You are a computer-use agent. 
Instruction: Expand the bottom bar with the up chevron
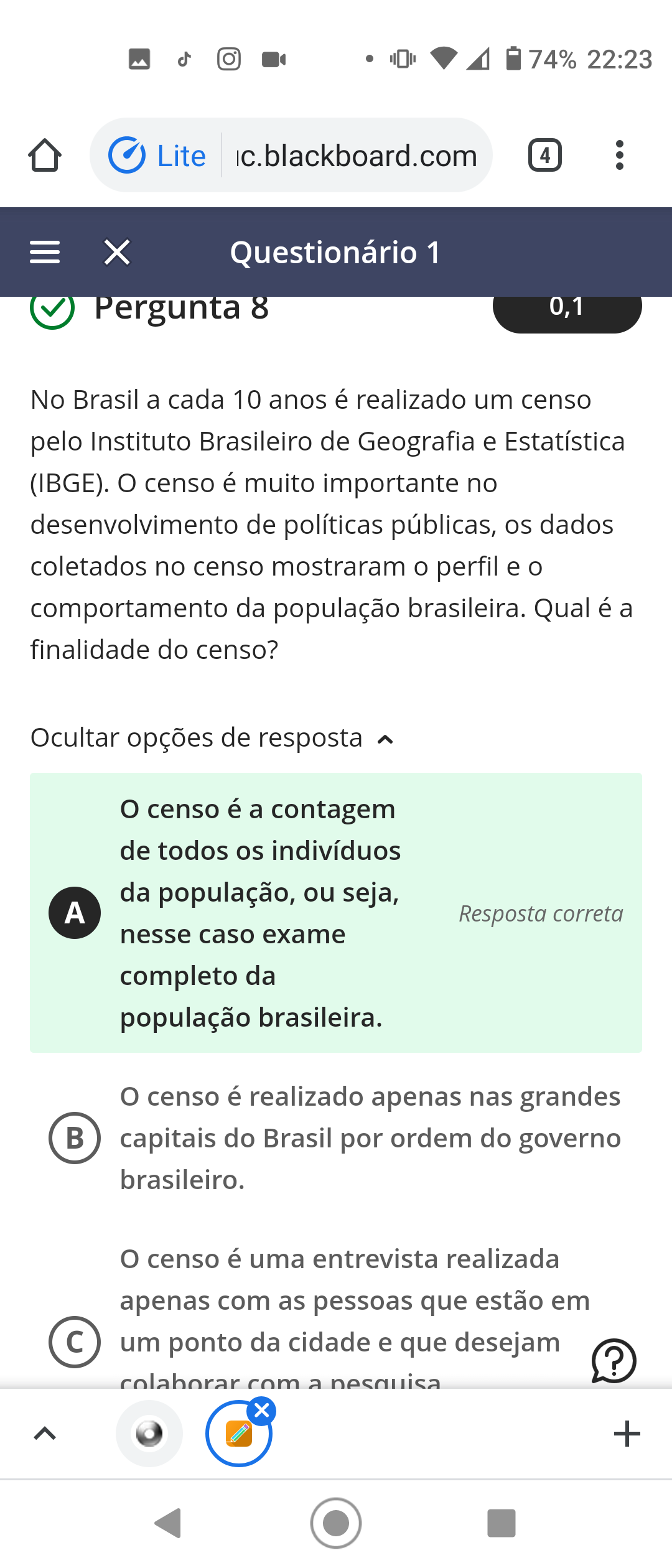click(x=45, y=1434)
